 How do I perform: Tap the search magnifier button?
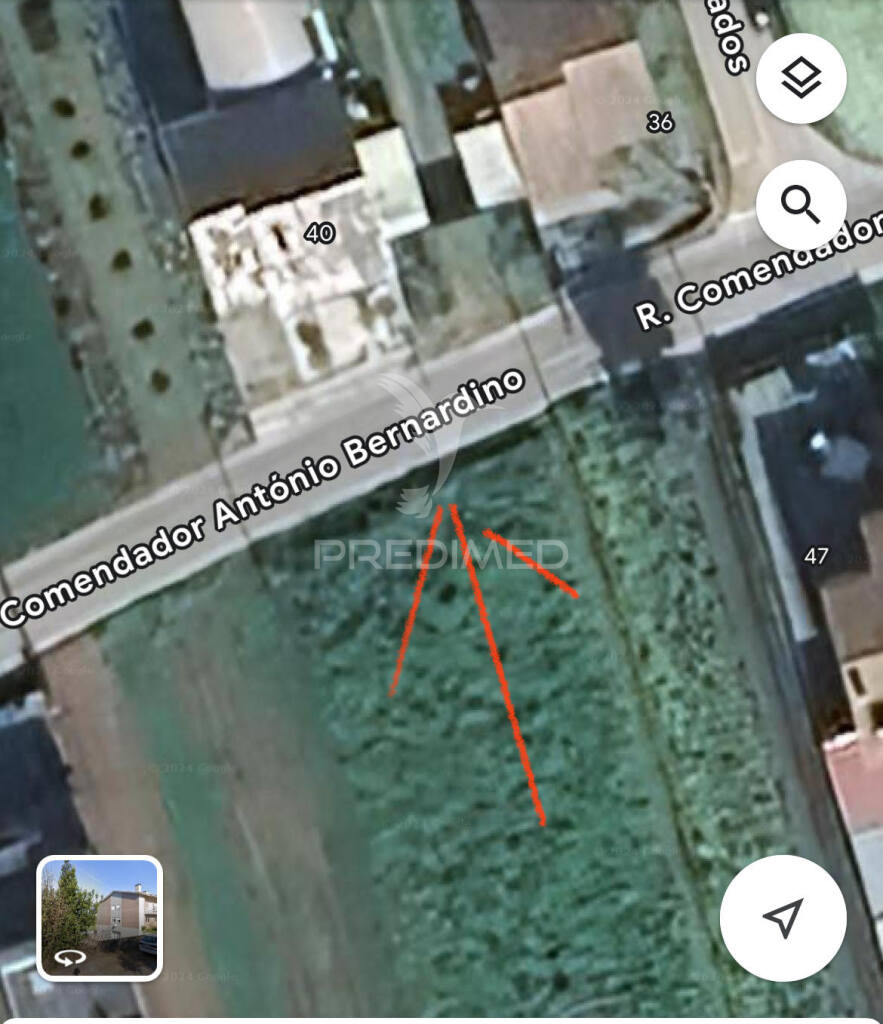(x=801, y=205)
